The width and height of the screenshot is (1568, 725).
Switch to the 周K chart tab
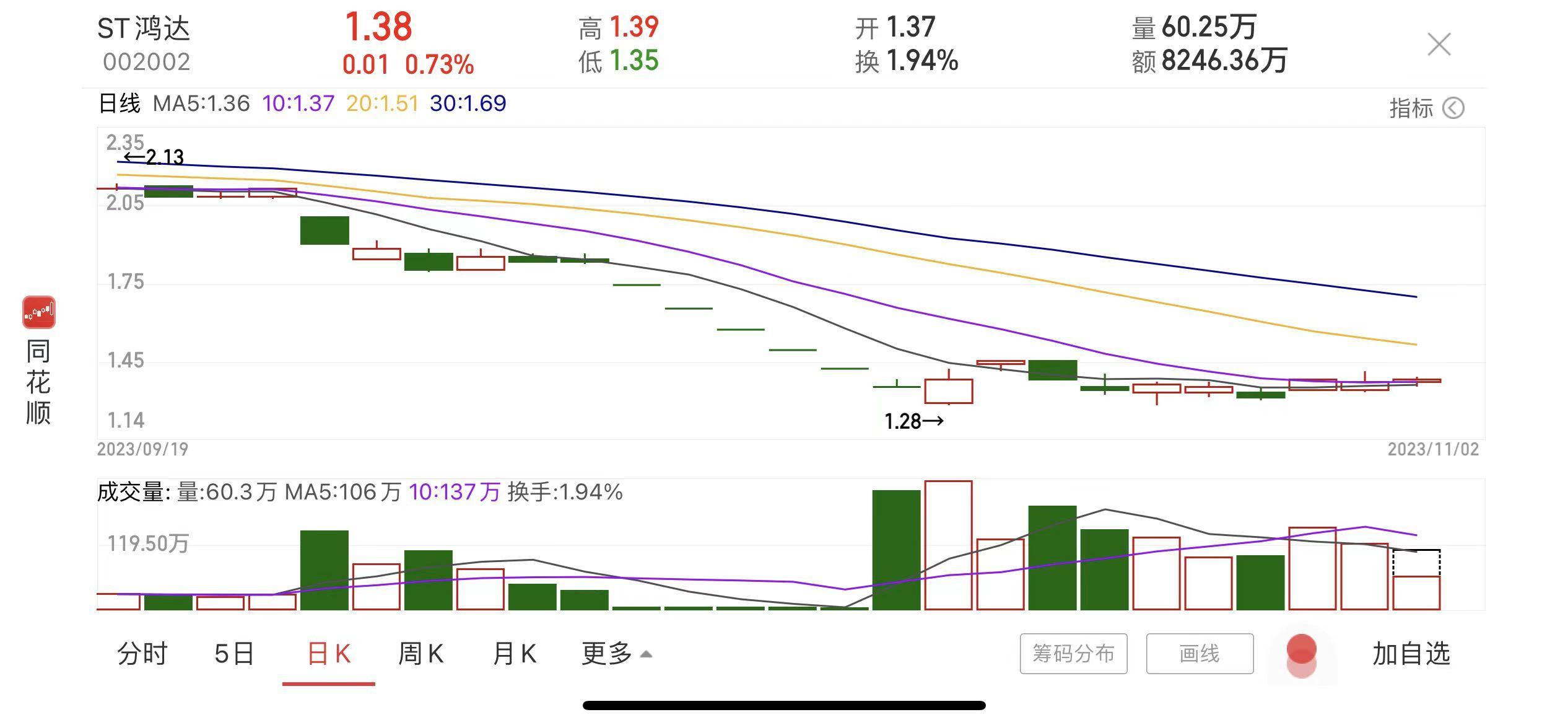[420, 654]
